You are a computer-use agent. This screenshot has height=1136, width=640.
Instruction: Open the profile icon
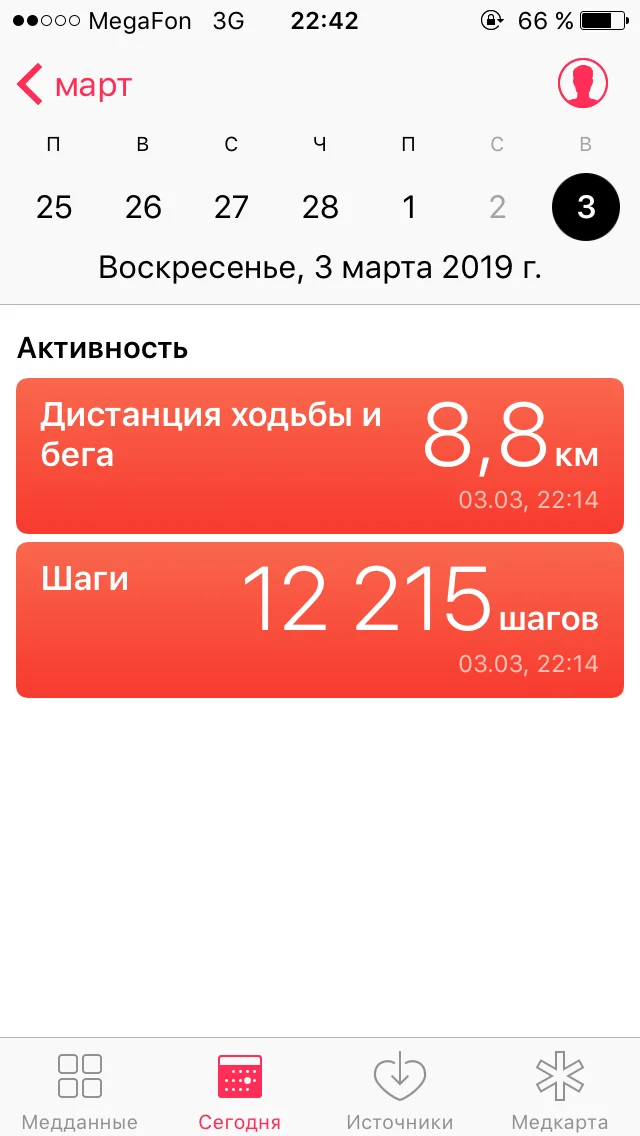click(x=583, y=83)
